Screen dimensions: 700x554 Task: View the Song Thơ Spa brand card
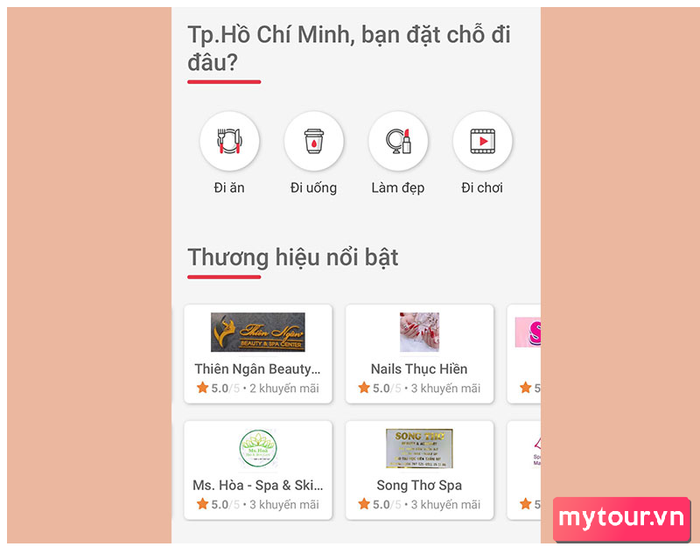tap(419, 469)
